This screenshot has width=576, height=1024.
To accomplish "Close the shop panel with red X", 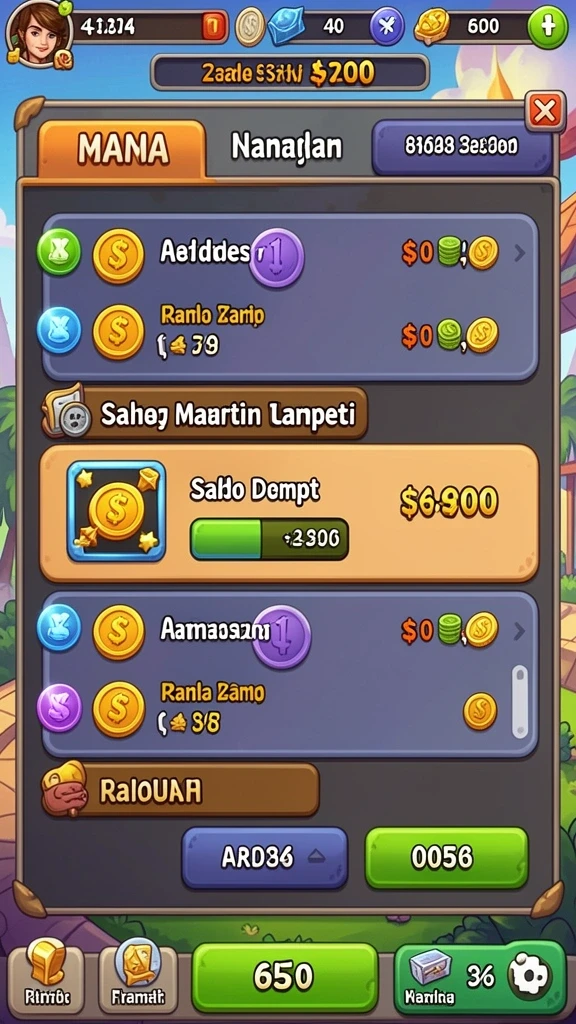I will point(545,112).
